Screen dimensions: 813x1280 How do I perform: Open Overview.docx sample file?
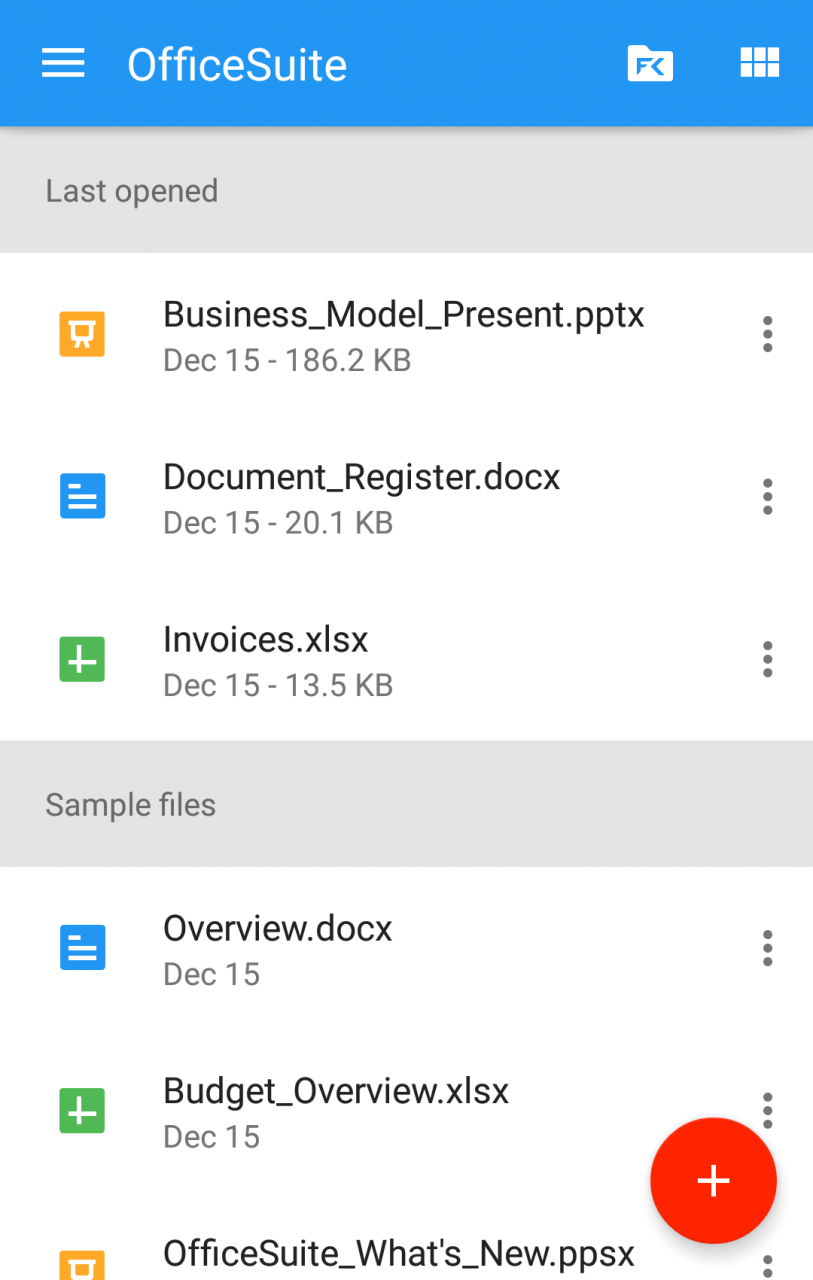pyautogui.click(x=277, y=948)
